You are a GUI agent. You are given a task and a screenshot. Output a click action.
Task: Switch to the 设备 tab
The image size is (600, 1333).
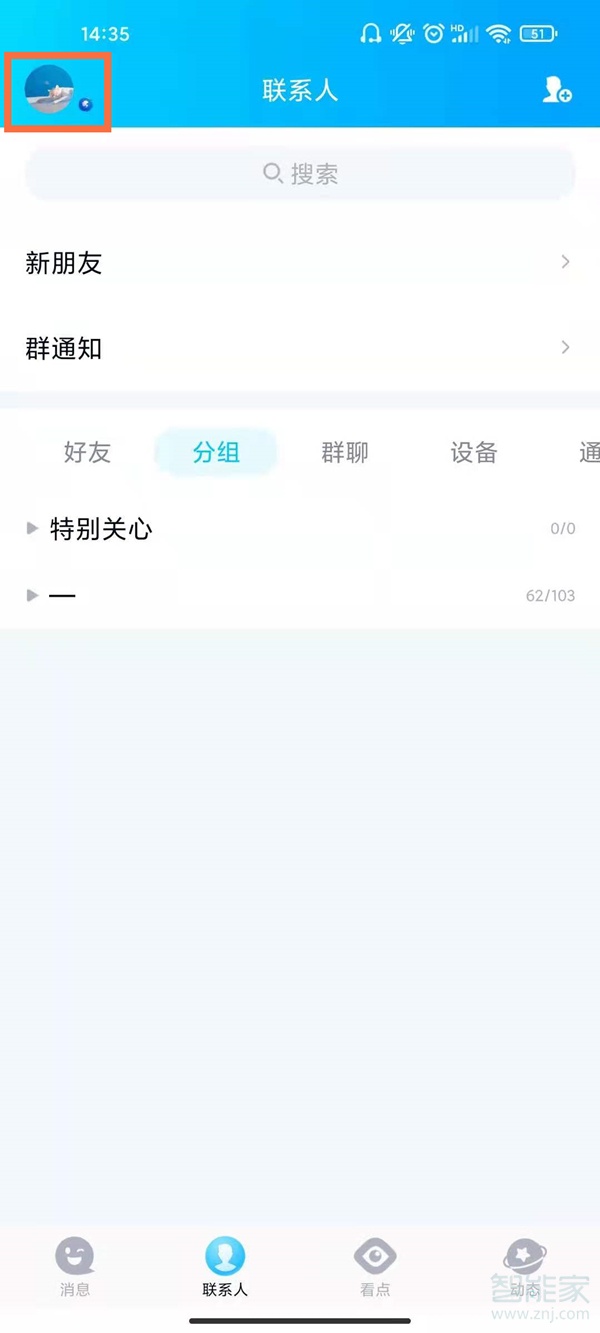coord(473,452)
